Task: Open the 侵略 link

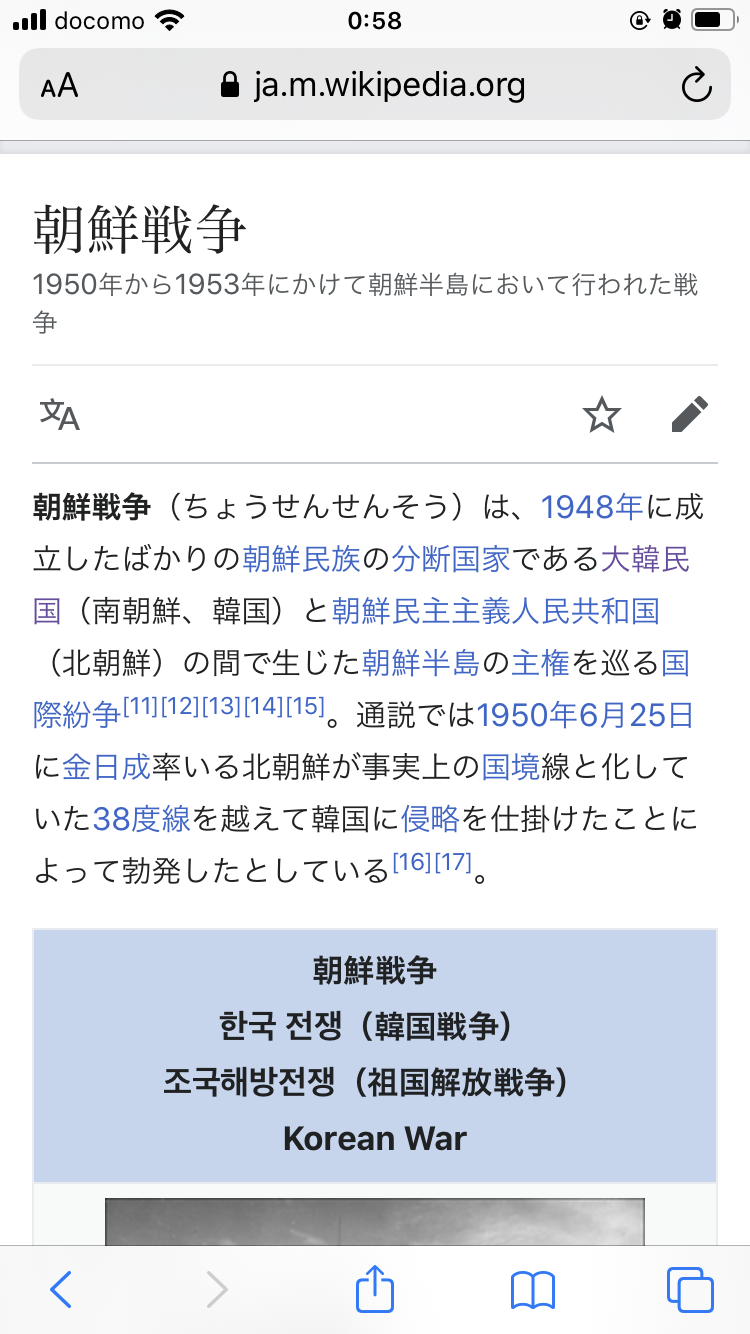Action: [430, 819]
